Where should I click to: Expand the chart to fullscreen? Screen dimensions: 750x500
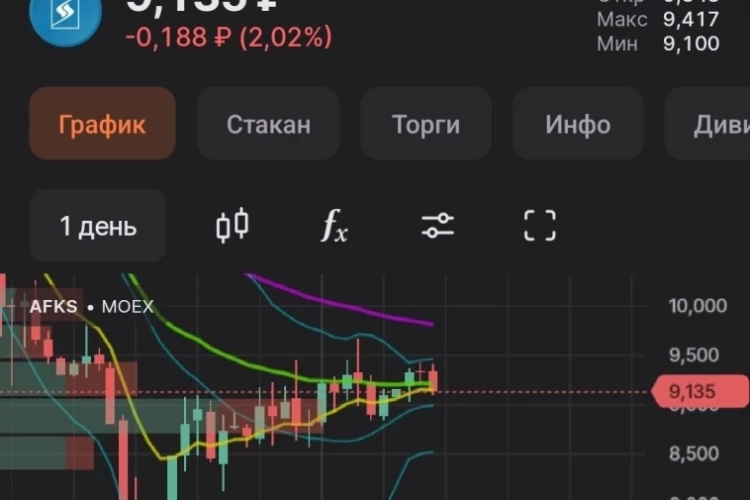540,225
